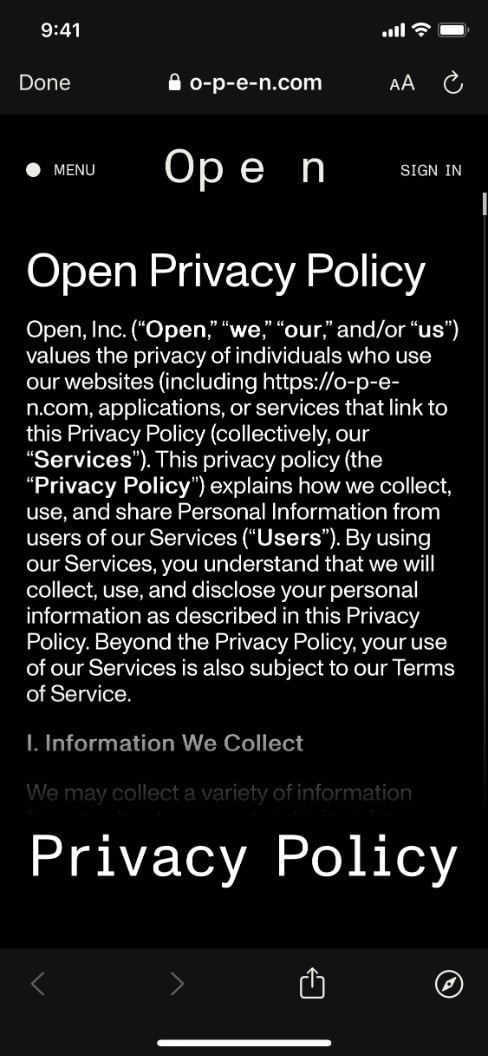Go forward to next page

pos(177,984)
